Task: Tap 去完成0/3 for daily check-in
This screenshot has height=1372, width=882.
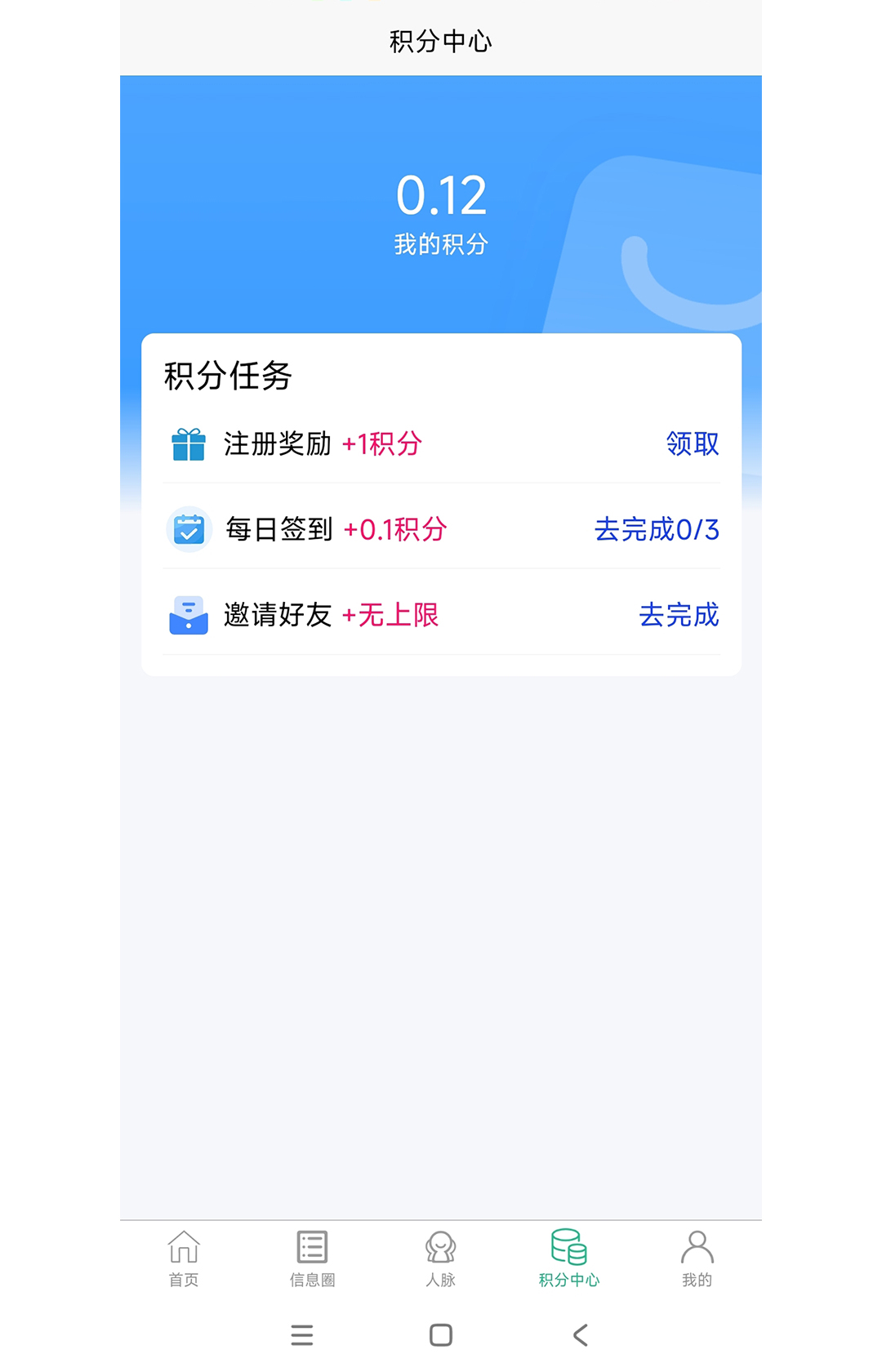Action: pyautogui.click(x=657, y=529)
